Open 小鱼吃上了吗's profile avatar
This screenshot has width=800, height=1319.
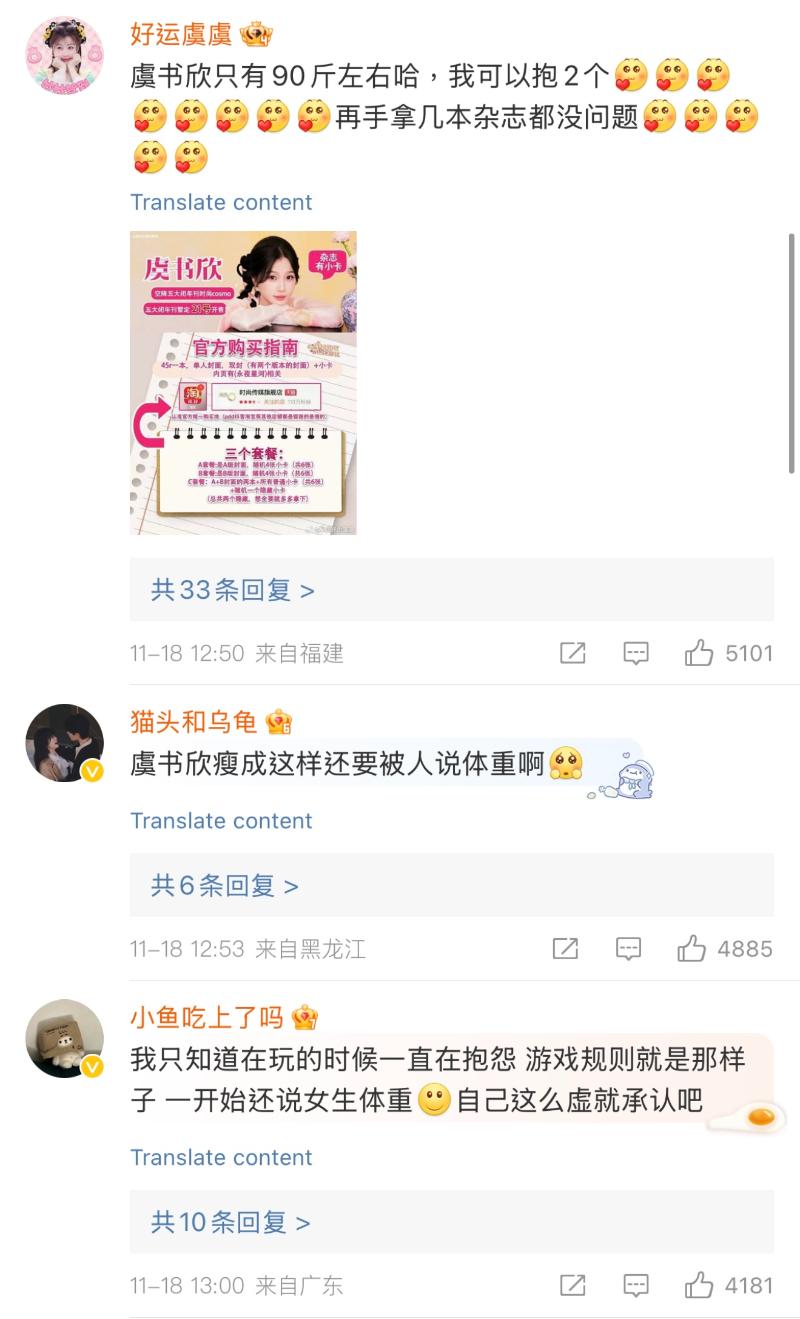(64, 1038)
